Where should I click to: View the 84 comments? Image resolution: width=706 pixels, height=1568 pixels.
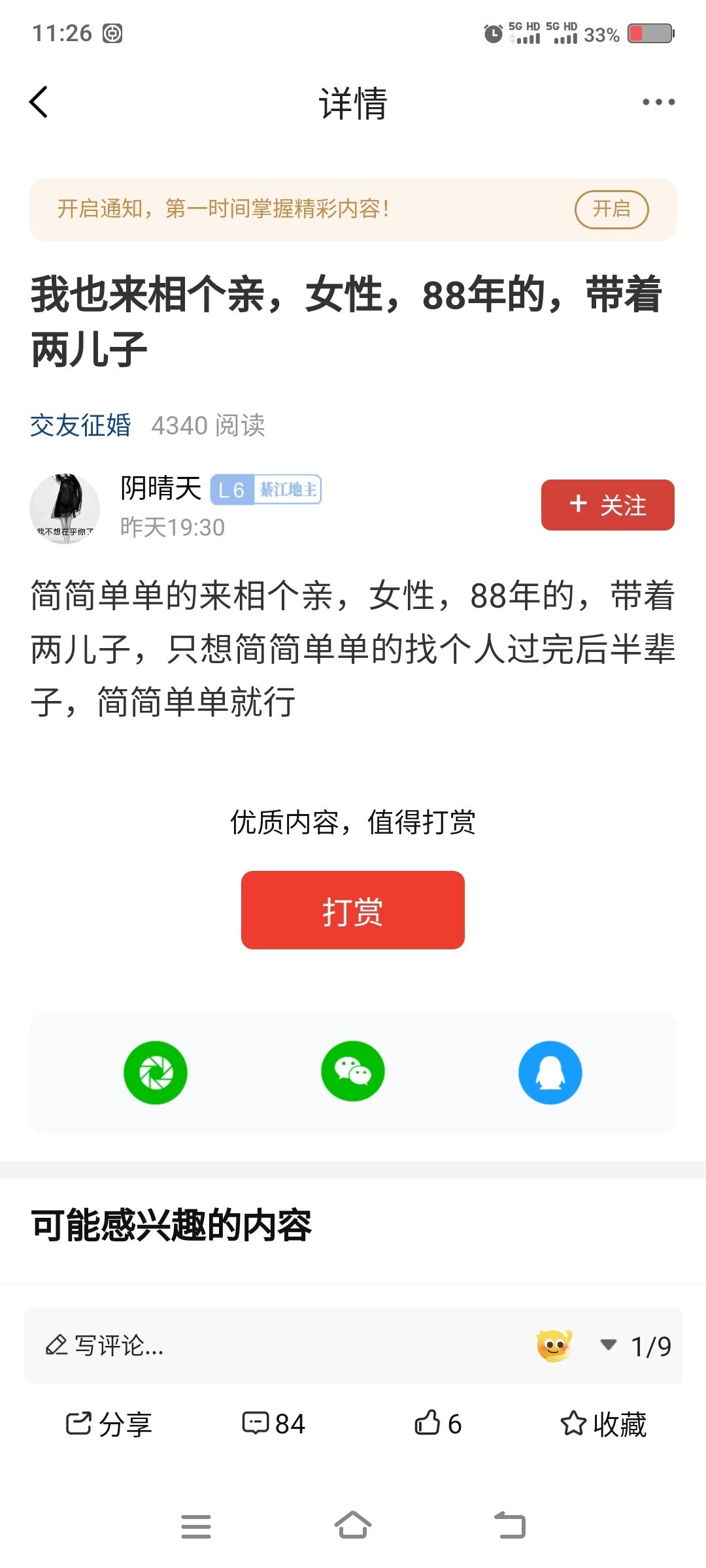(273, 1424)
